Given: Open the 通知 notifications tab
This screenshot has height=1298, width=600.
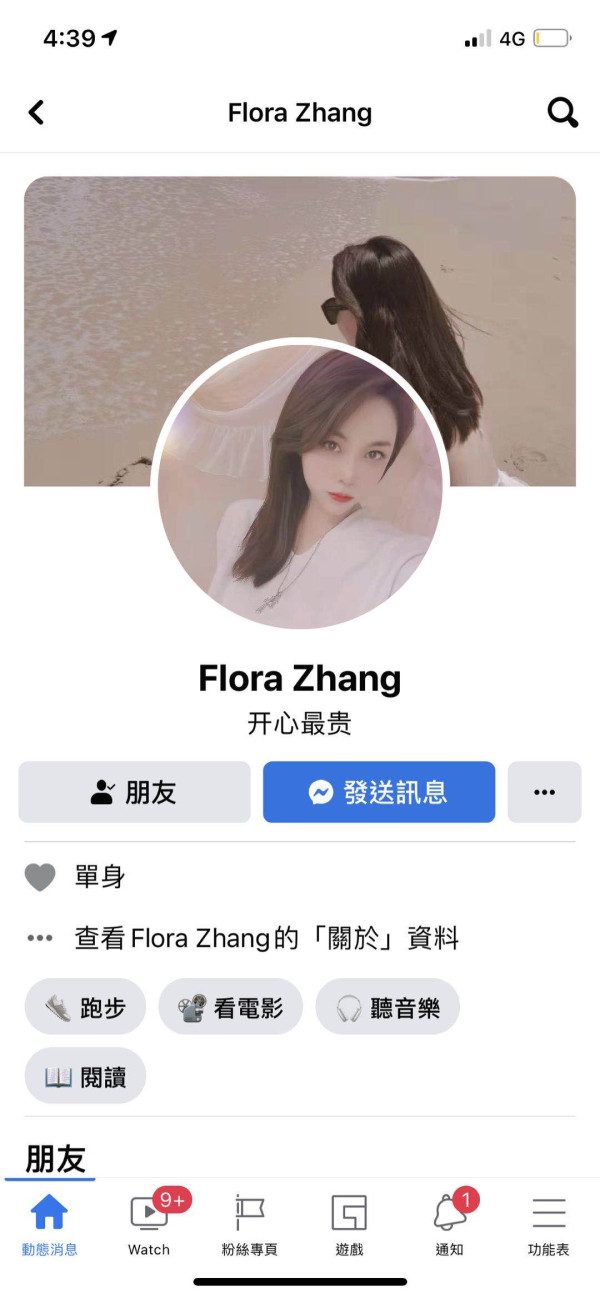Looking at the screenshot, I should (450, 1225).
